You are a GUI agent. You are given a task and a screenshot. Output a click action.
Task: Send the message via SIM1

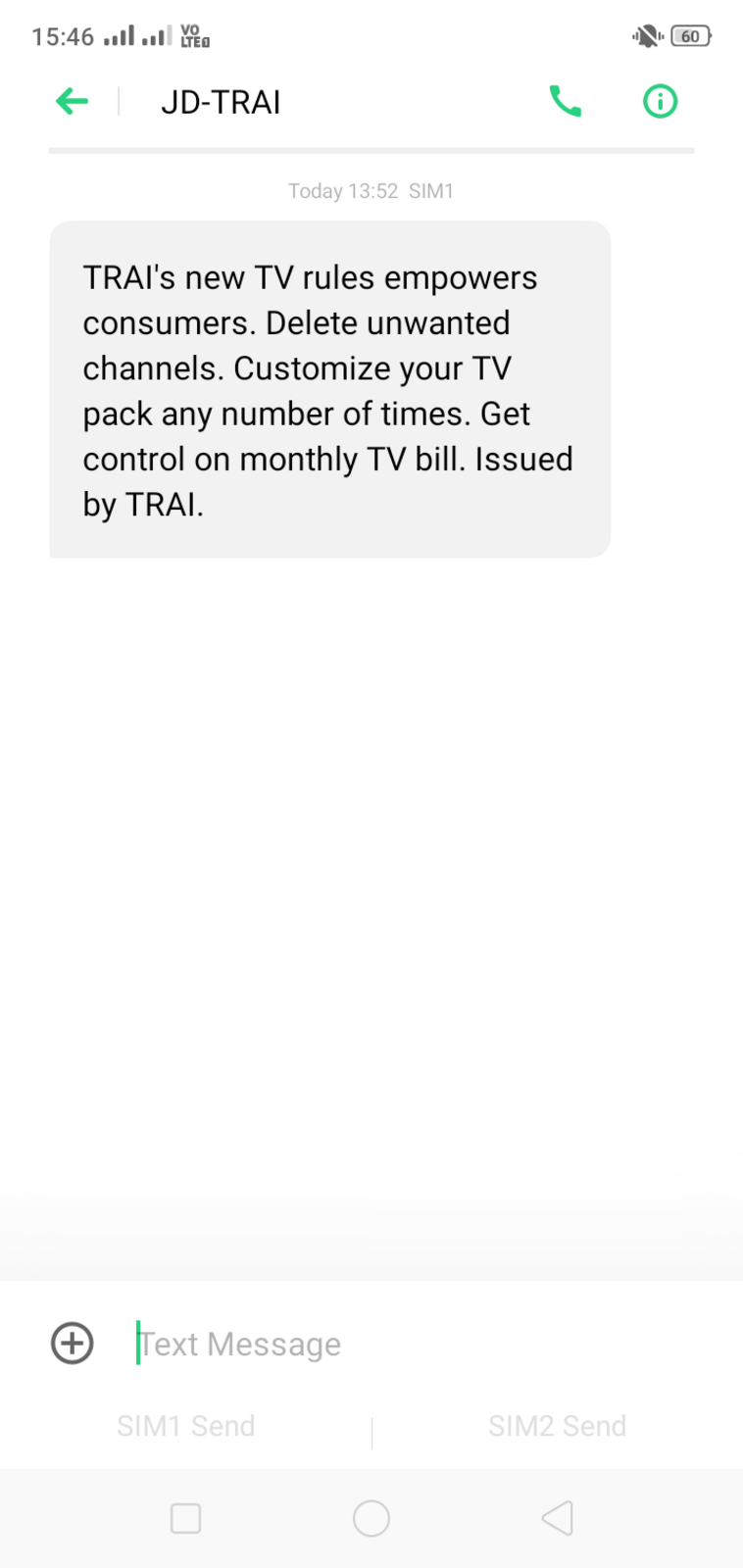[186, 1426]
